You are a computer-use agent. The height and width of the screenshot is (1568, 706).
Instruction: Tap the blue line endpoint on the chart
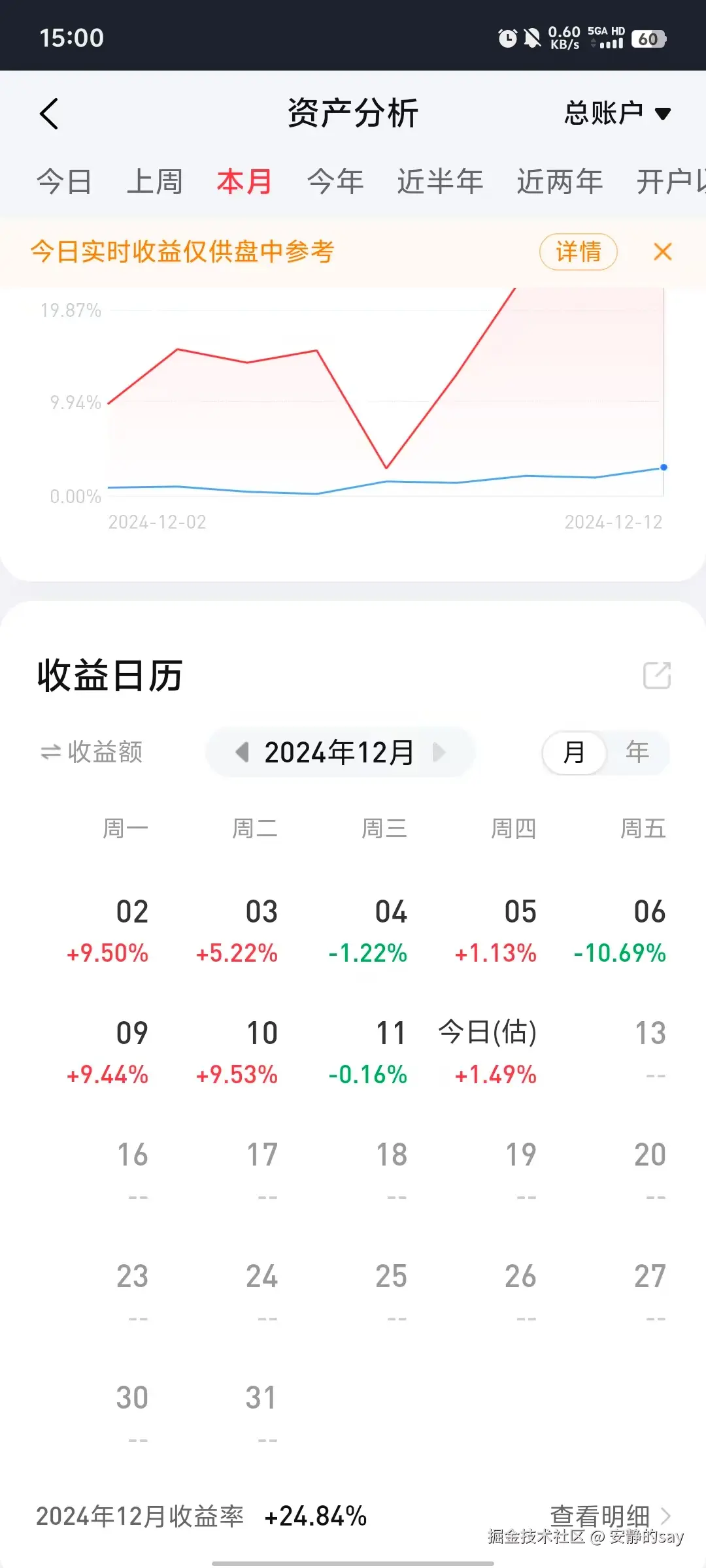(663, 467)
